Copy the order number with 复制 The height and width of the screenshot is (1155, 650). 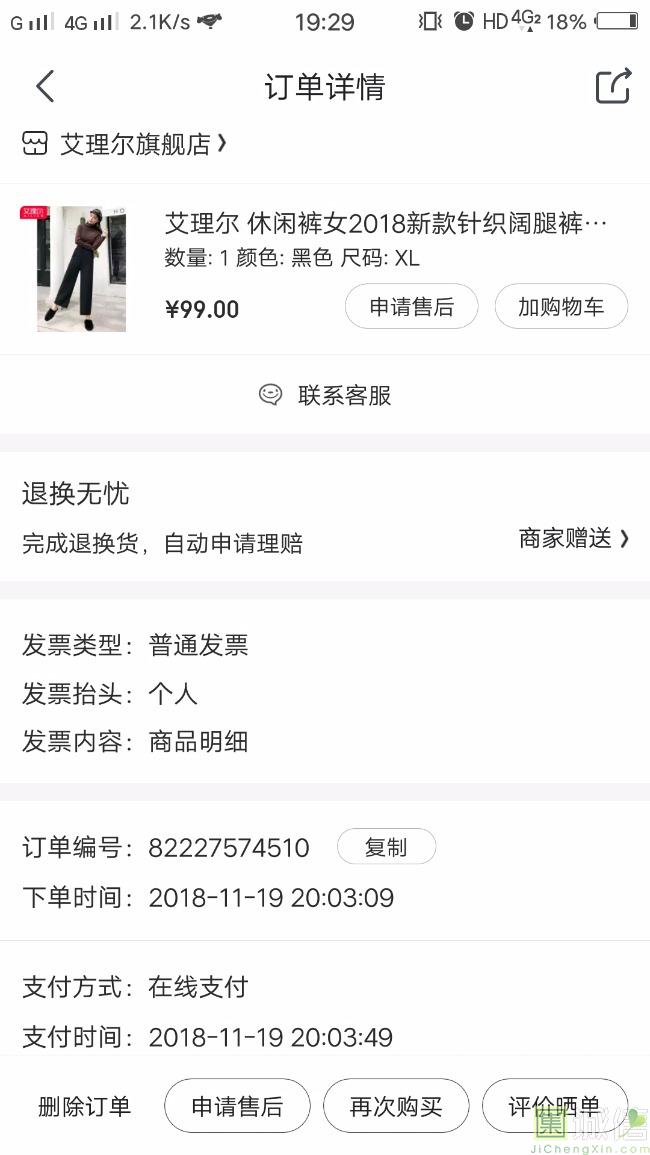386,847
